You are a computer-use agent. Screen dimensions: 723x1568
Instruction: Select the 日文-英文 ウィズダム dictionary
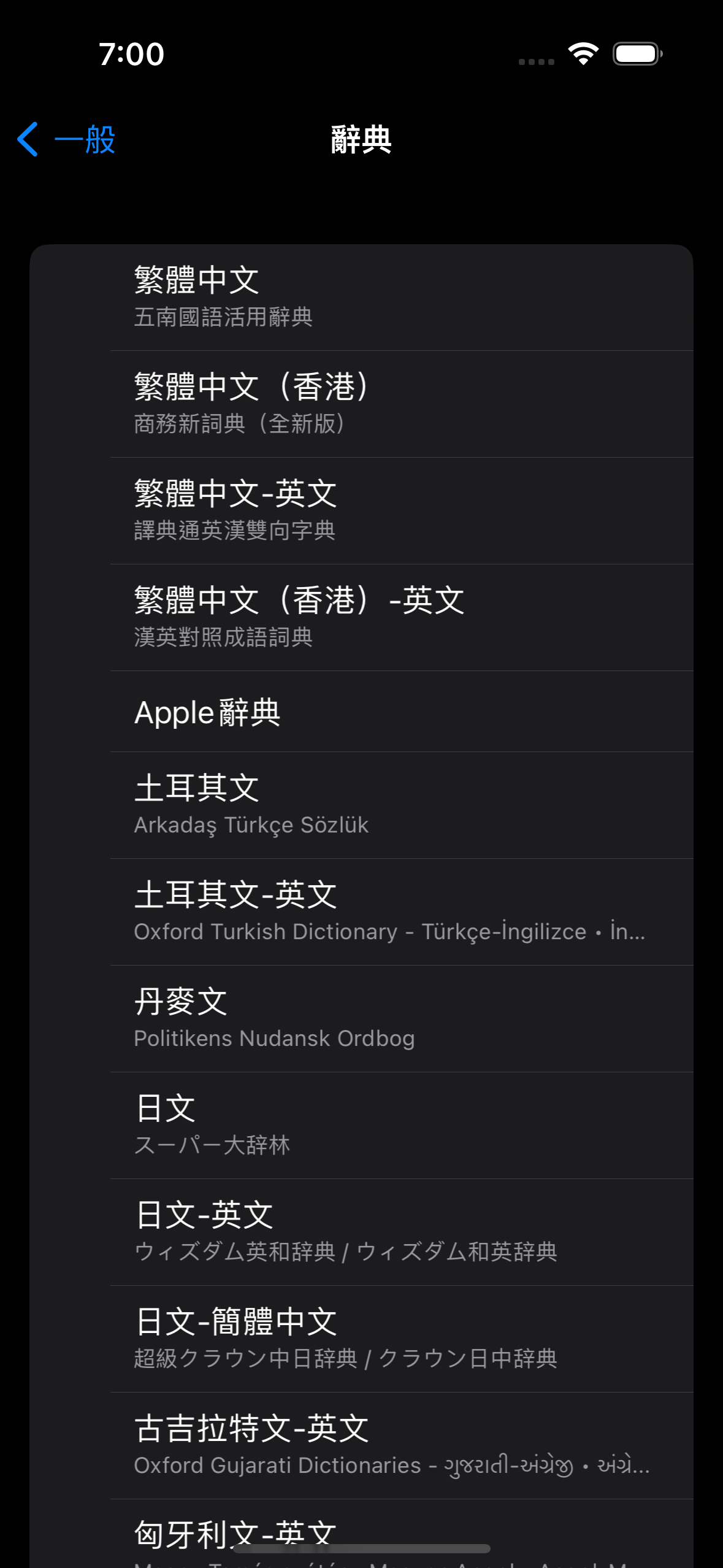point(362,1230)
